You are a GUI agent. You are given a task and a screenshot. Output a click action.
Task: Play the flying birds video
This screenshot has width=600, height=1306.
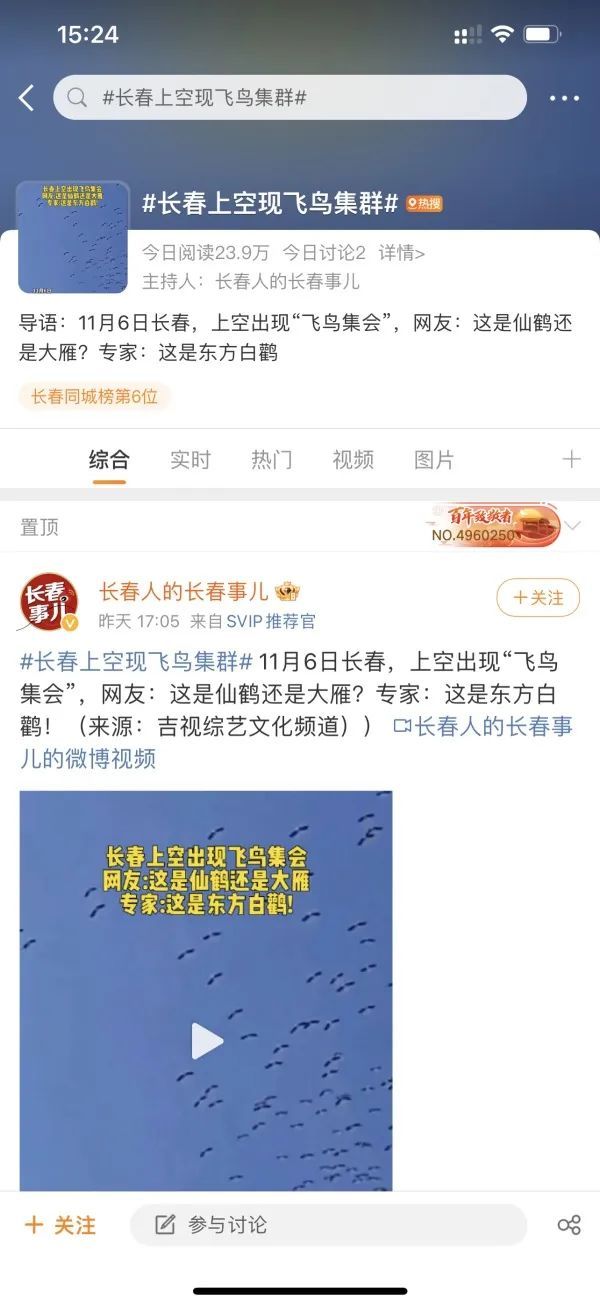point(206,1041)
